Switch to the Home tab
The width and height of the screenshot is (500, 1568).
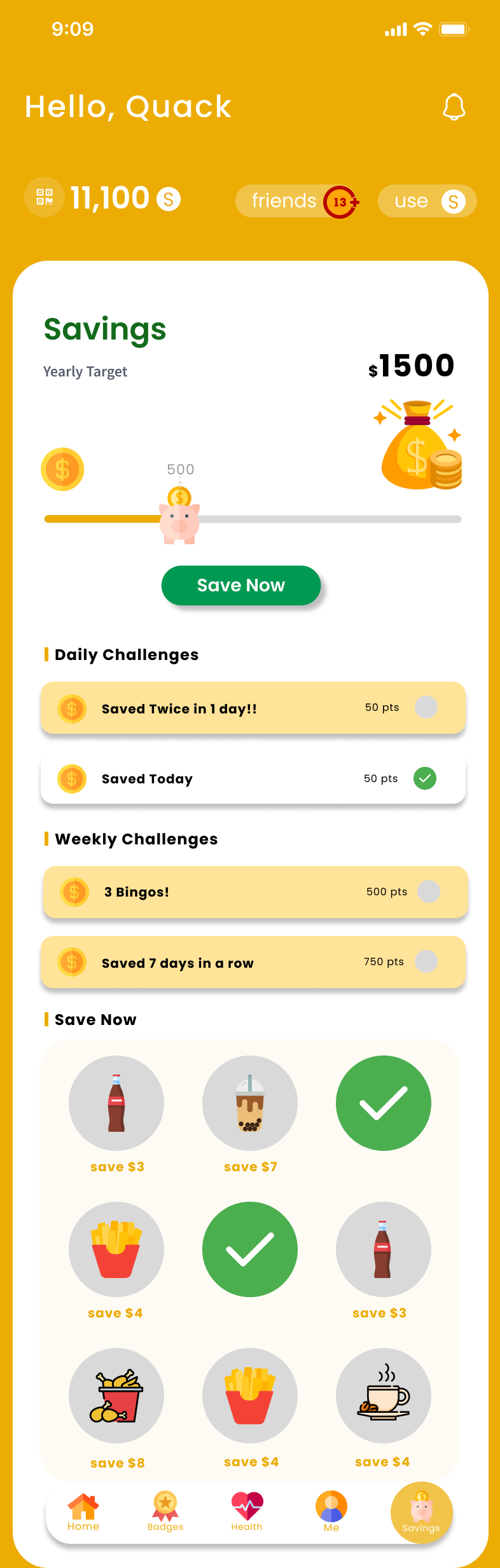[83, 1512]
